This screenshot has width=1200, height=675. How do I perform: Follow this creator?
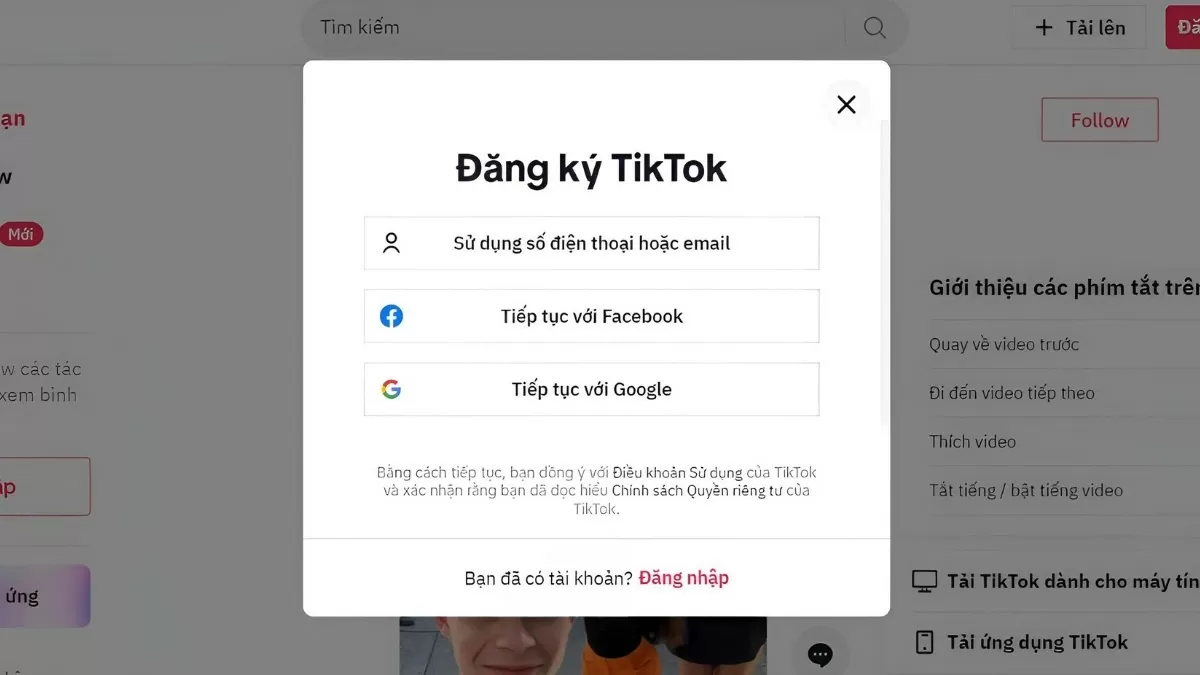pos(1099,120)
